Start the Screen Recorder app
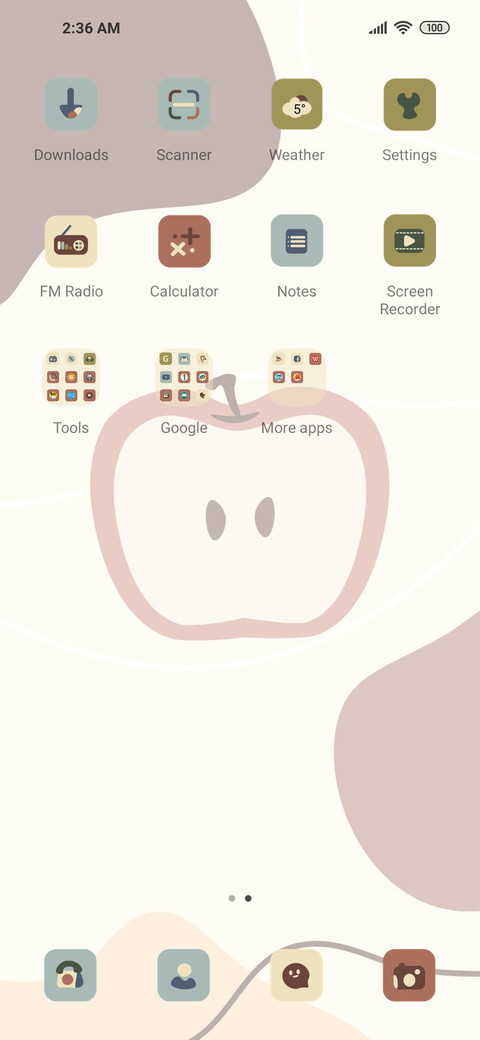480x1040 pixels. [x=410, y=241]
